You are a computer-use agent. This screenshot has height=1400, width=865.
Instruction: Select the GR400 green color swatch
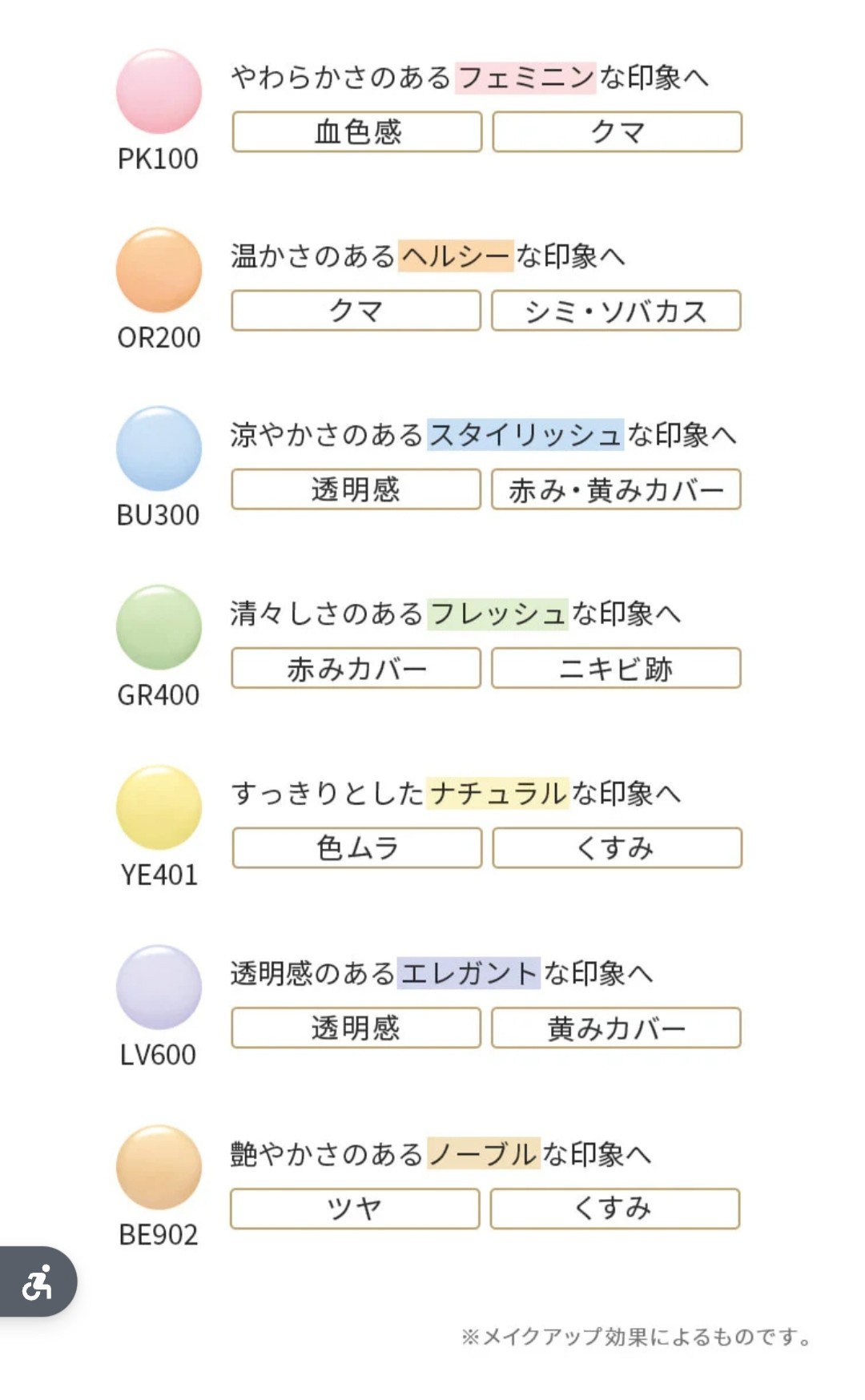tap(157, 630)
